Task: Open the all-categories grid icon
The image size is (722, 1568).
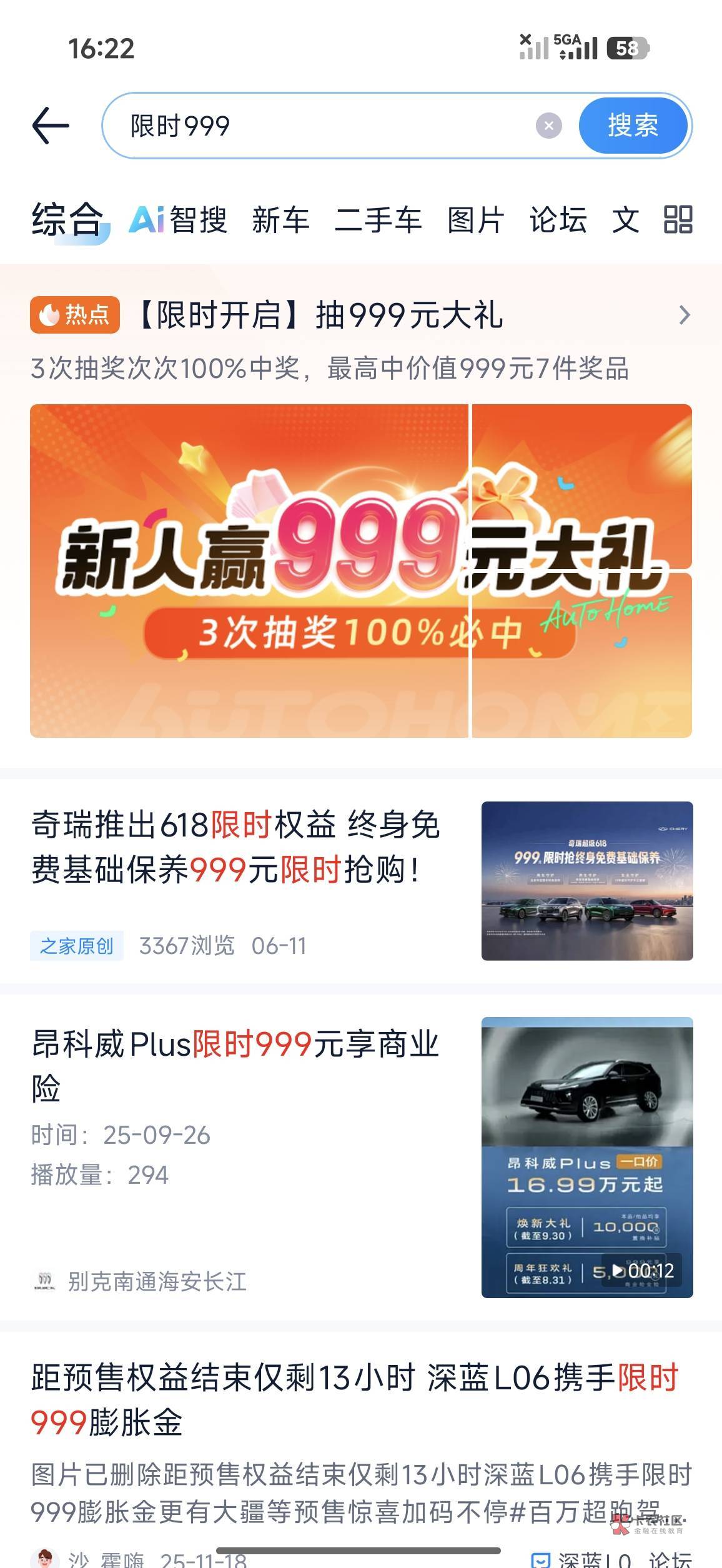Action: pyautogui.click(x=678, y=220)
